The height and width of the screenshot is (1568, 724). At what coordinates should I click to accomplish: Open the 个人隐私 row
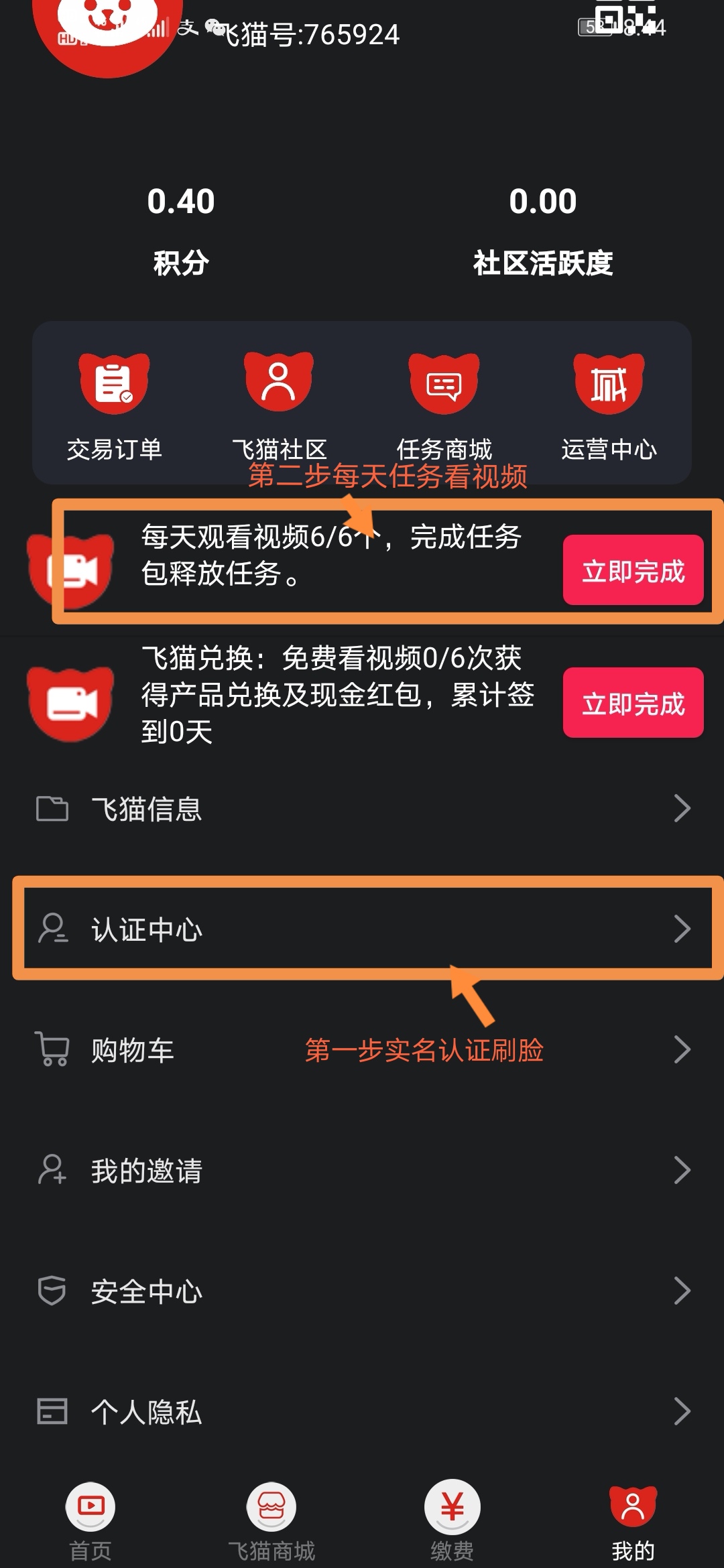(362, 1412)
